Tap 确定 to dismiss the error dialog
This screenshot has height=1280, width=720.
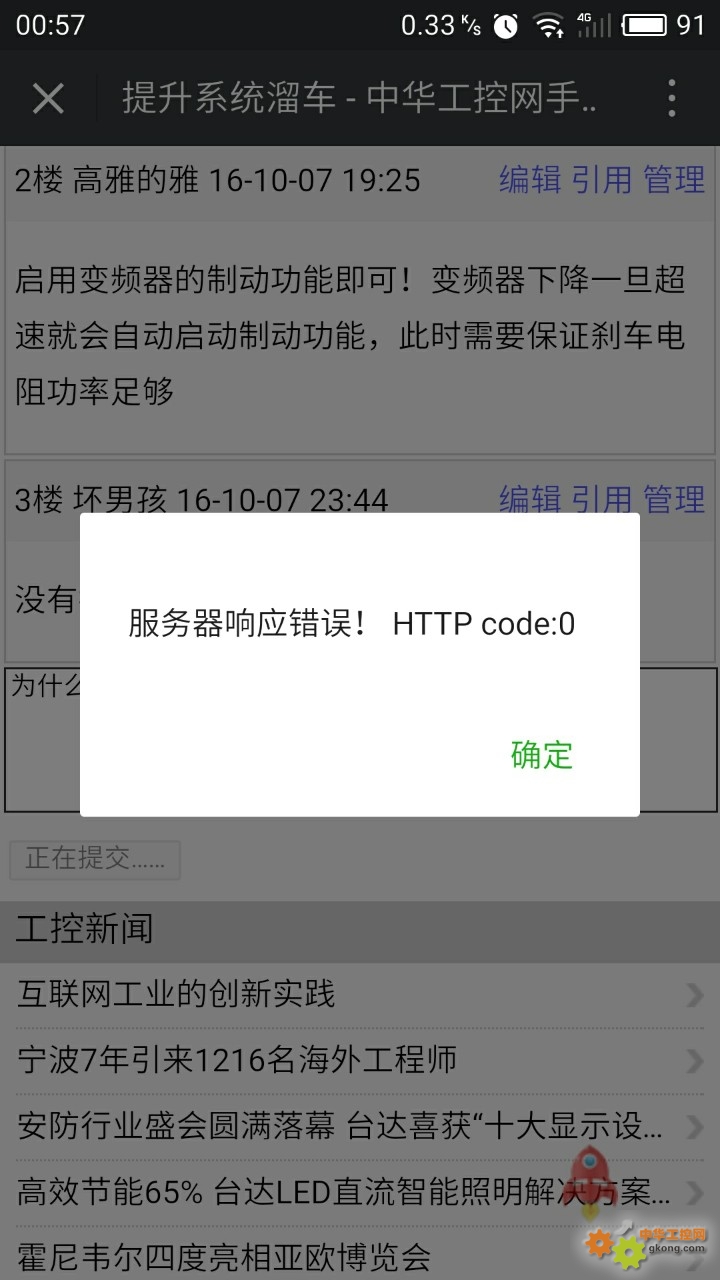click(541, 754)
